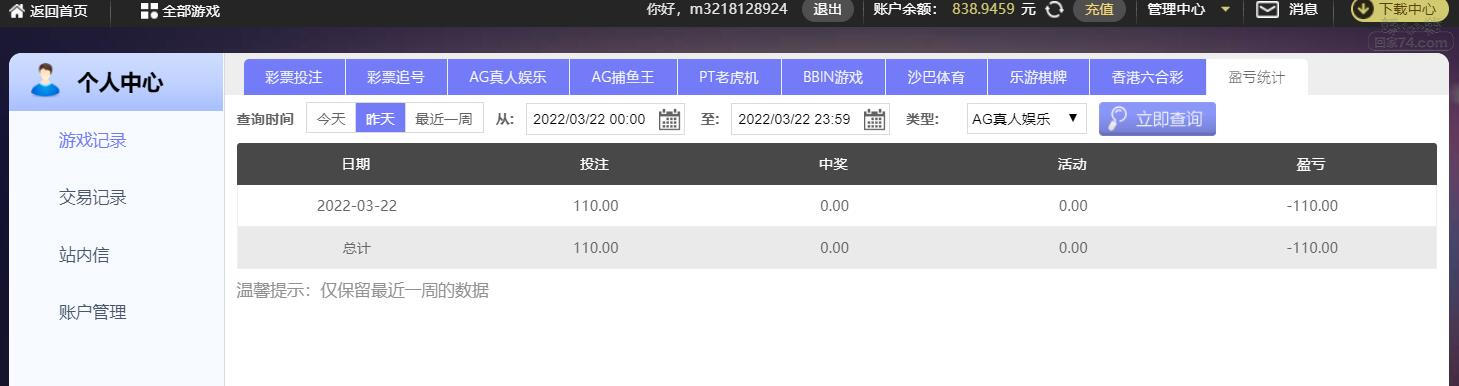This screenshot has height=386, width=1459.
Task: Refresh the account balance icon
Action: (1054, 10)
